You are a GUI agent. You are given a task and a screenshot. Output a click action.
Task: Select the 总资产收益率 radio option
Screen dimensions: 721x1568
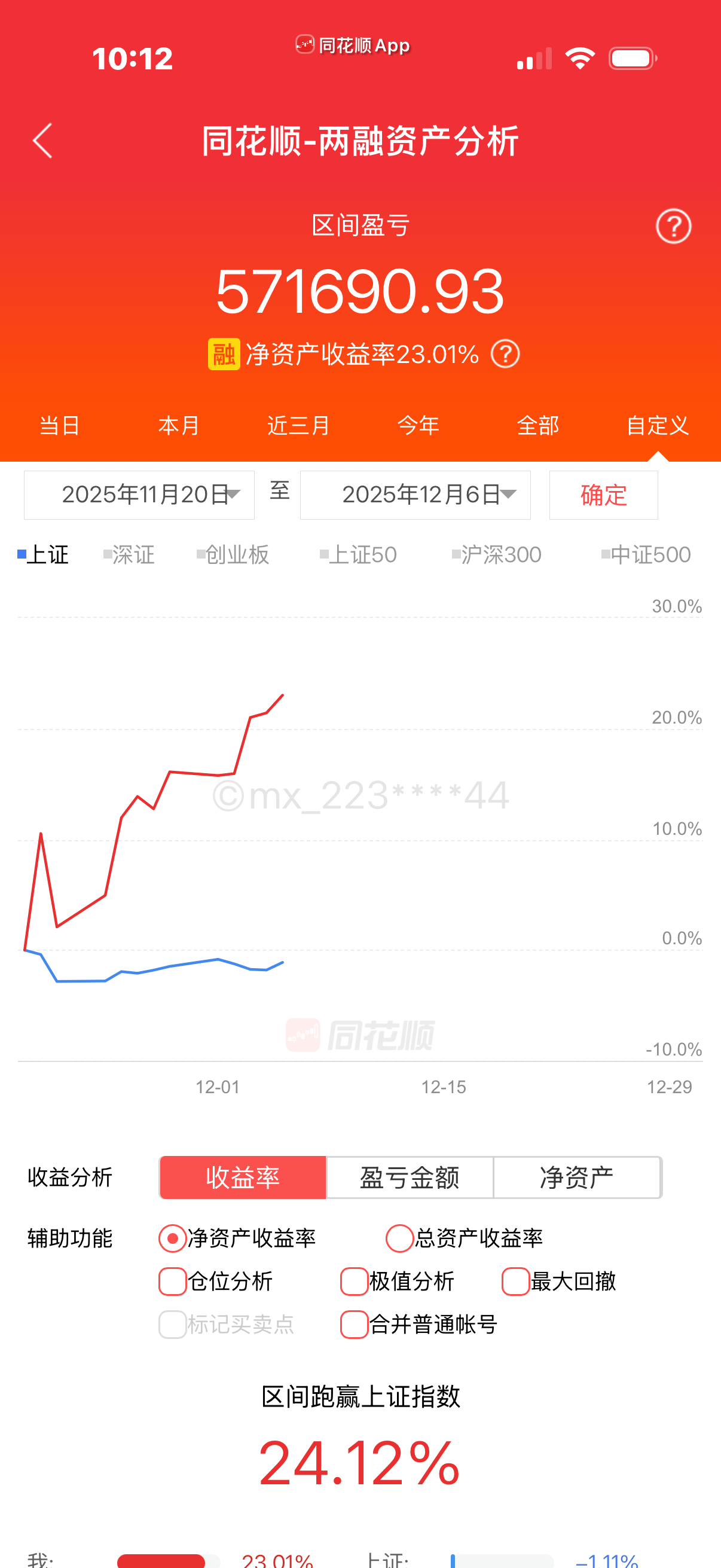(x=464, y=1238)
